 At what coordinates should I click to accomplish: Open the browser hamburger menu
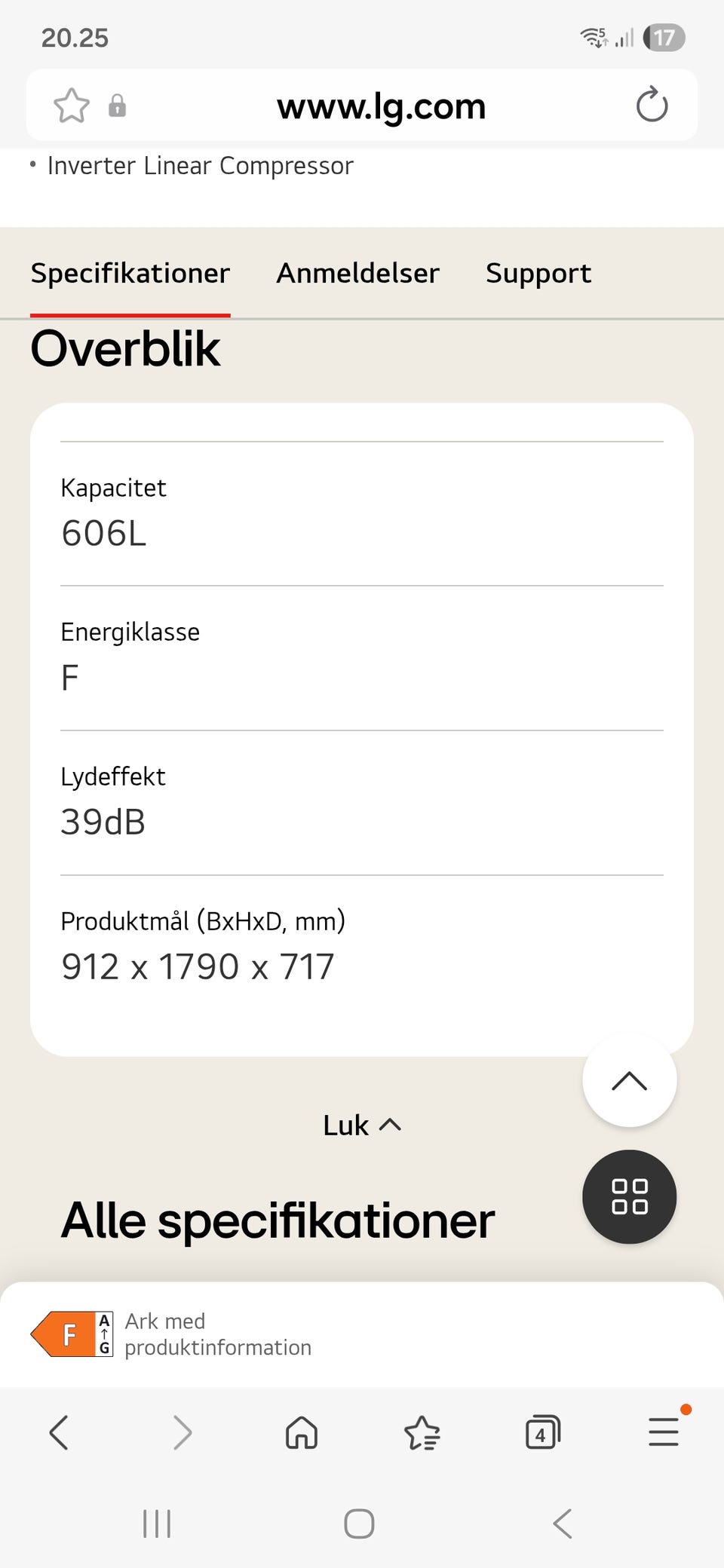click(664, 1432)
